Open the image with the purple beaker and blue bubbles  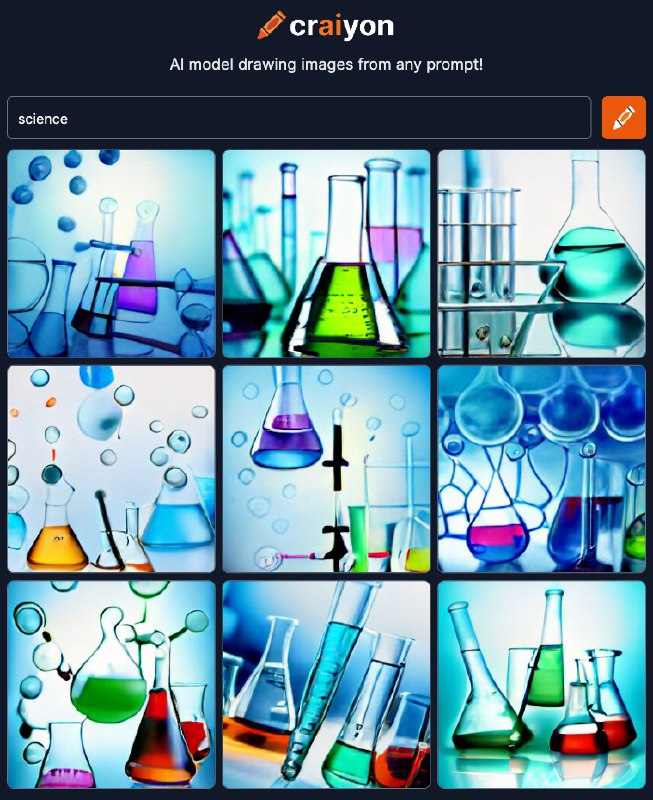click(111, 254)
